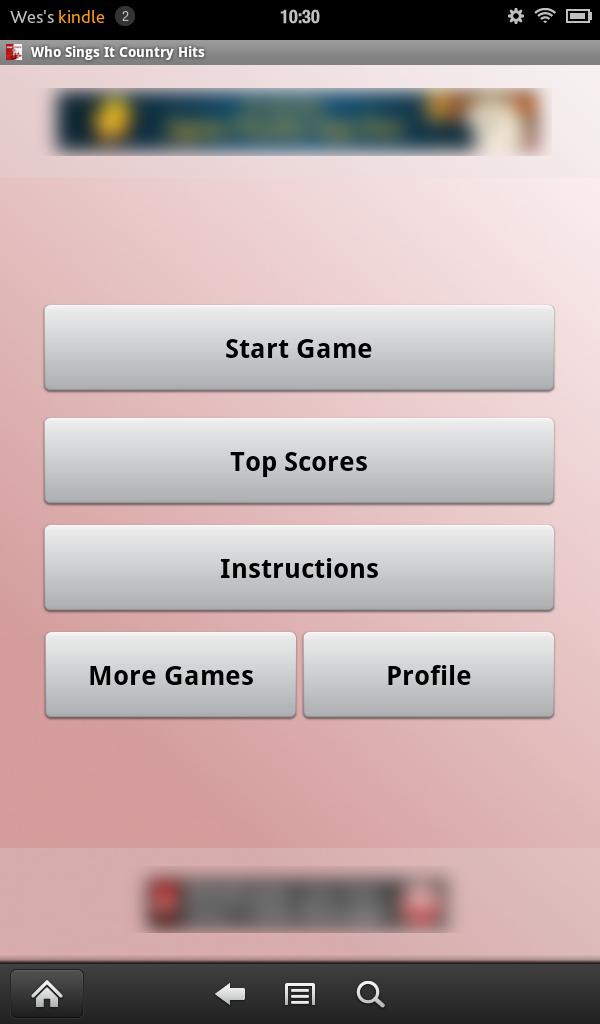Start a new game
Viewport: 600px width, 1024px height.
click(299, 348)
